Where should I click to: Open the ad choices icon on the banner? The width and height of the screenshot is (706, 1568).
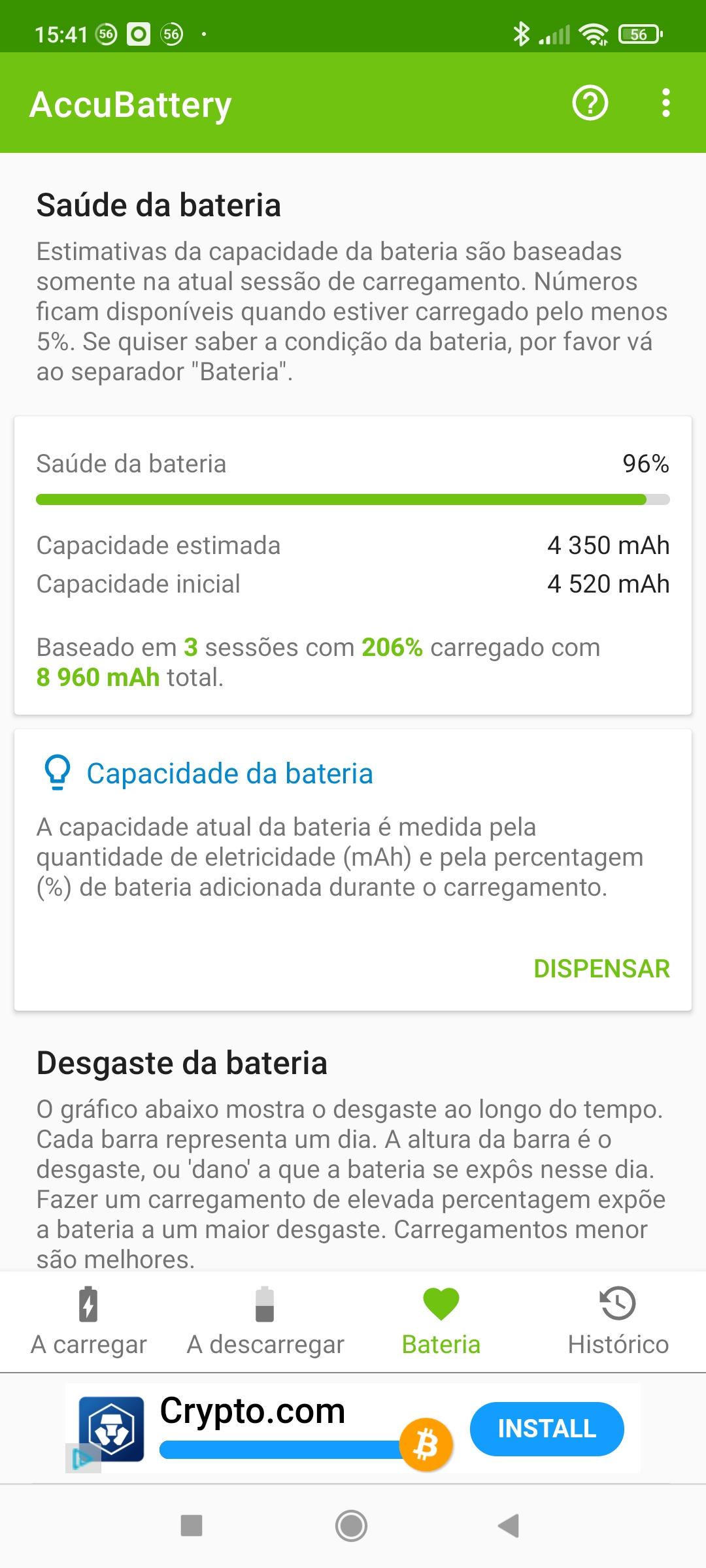point(83,1458)
